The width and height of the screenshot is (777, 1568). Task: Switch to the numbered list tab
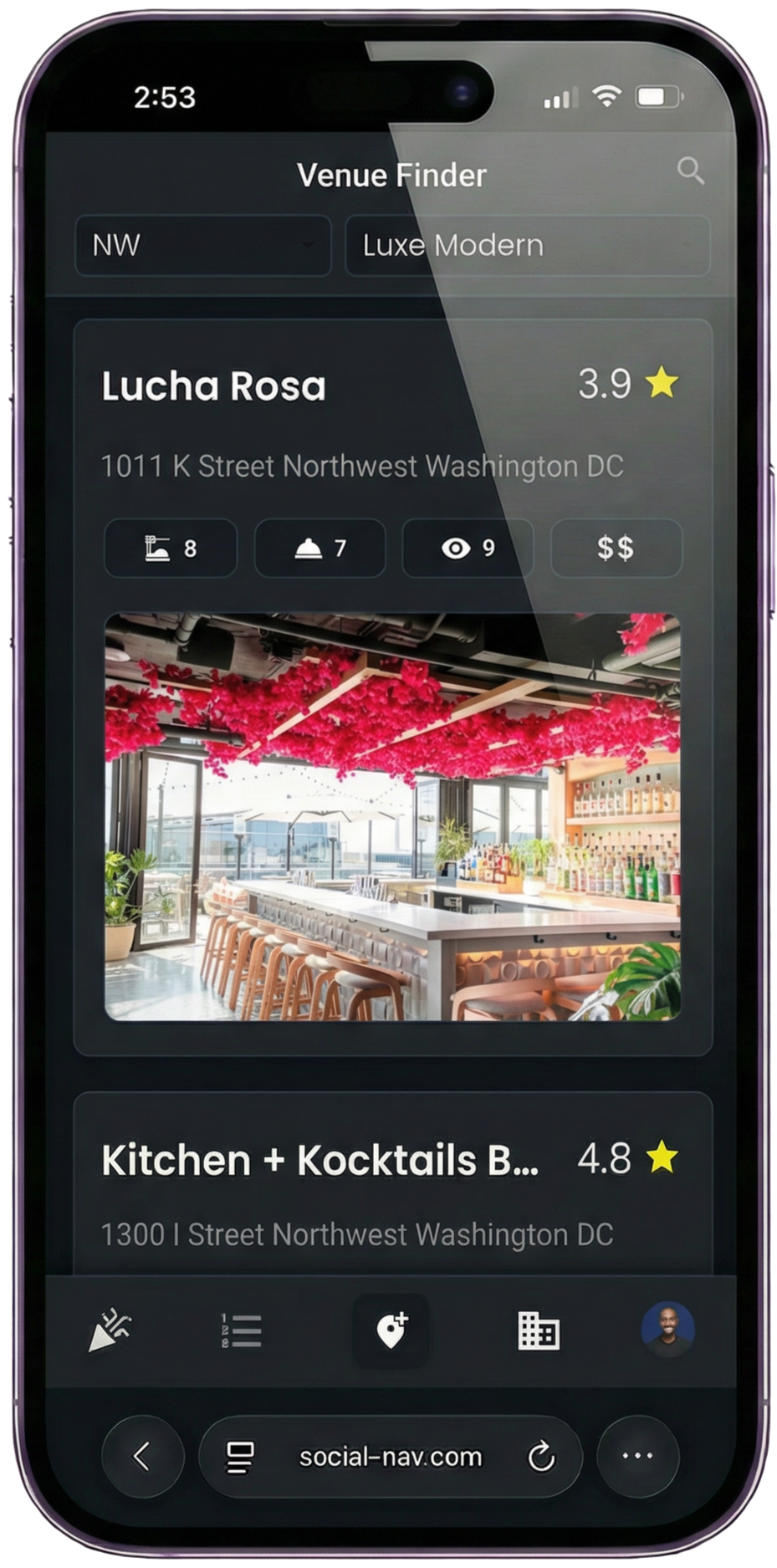pos(242,1331)
